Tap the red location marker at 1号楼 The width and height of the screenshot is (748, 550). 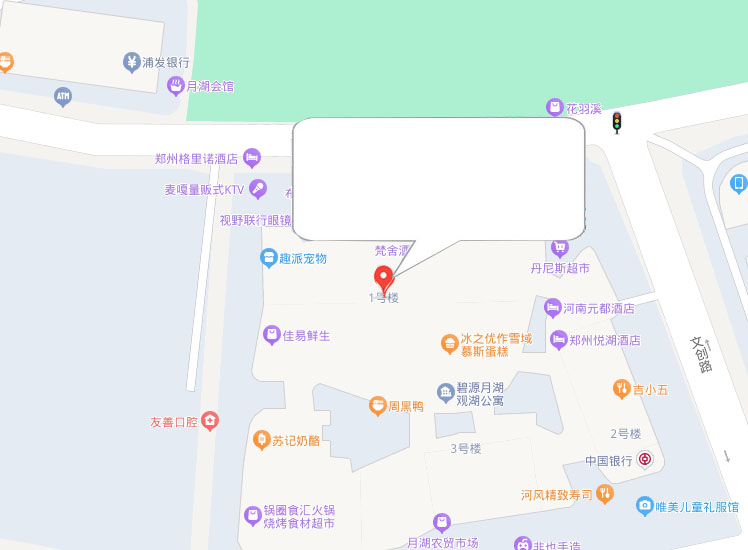384,277
